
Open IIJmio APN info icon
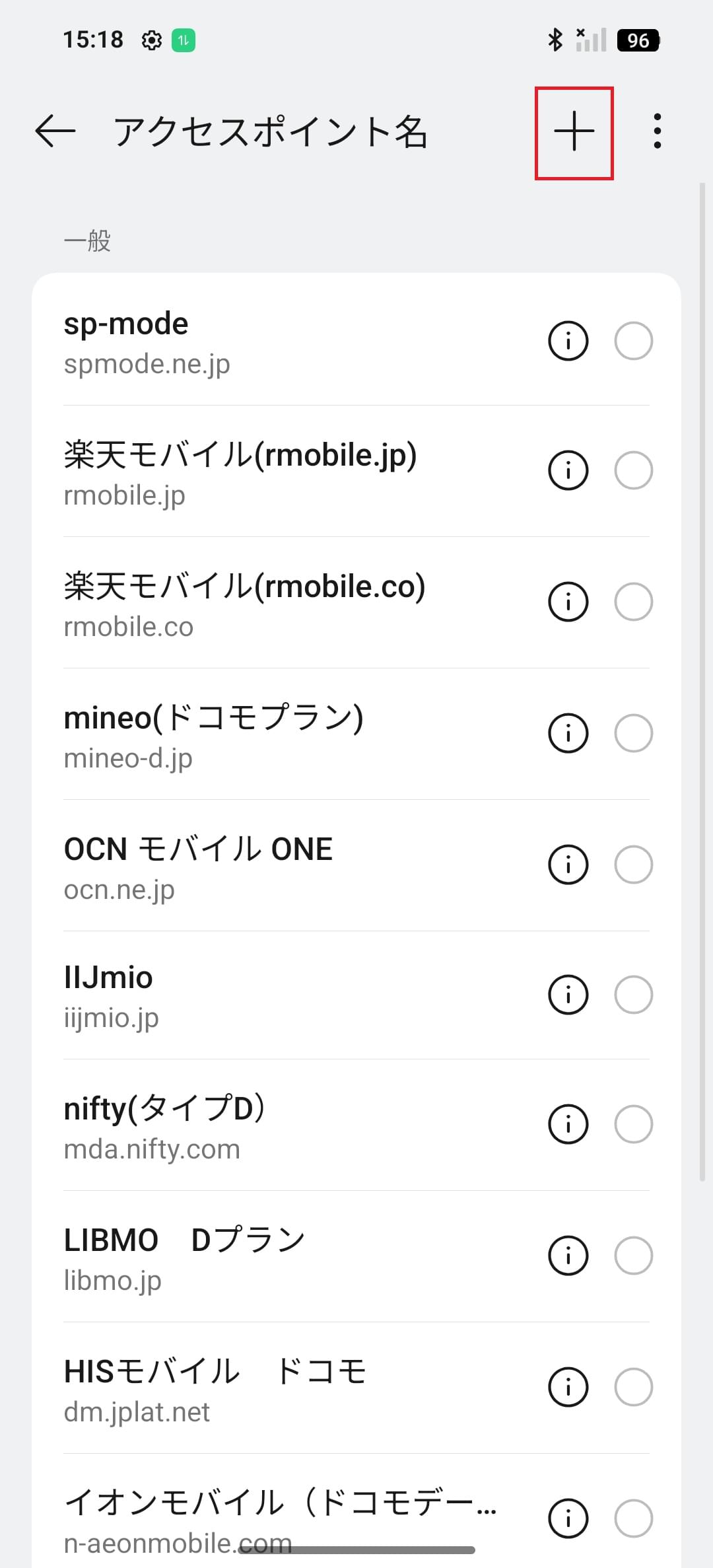567,994
